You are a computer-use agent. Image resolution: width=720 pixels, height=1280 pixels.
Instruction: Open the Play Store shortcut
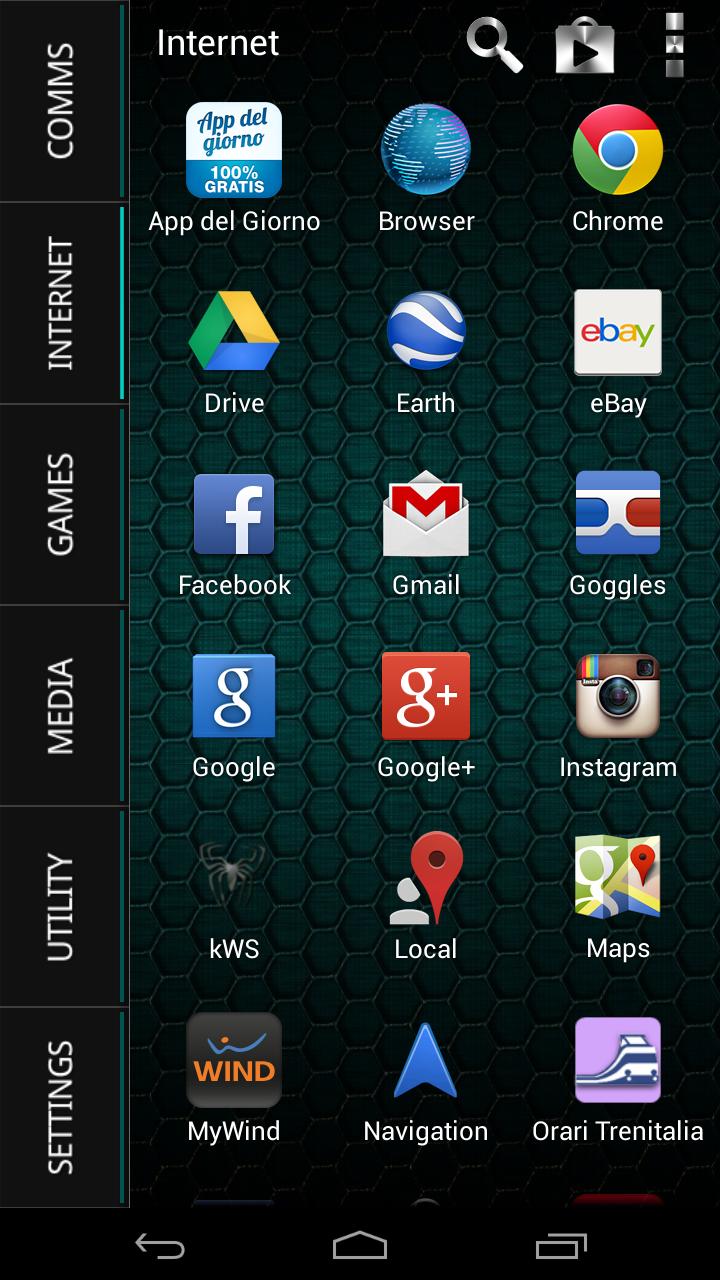tap(583, 45)
